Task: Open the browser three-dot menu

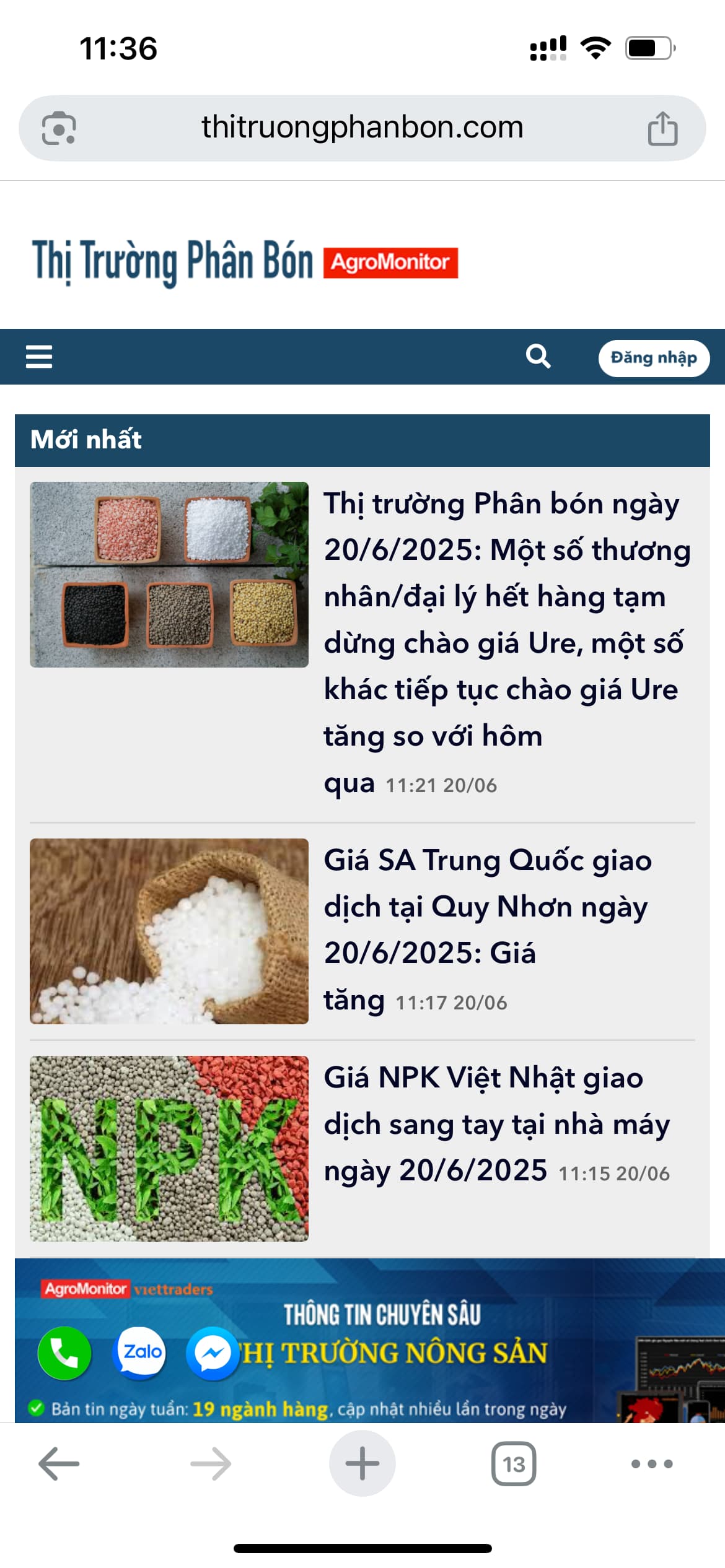Action: [x=652, y=1464]
